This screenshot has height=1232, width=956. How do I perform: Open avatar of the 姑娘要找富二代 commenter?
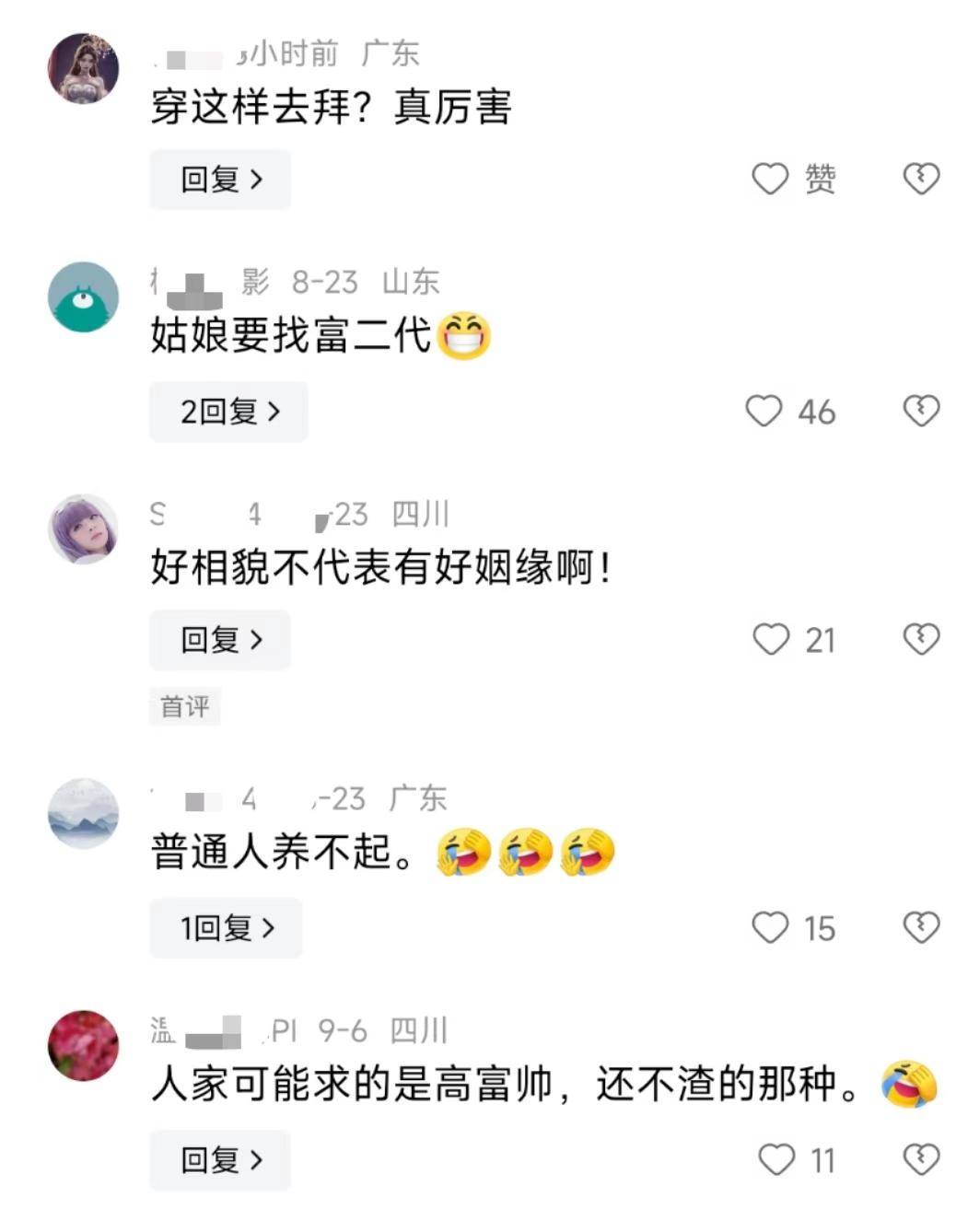(x=83, y=296)
